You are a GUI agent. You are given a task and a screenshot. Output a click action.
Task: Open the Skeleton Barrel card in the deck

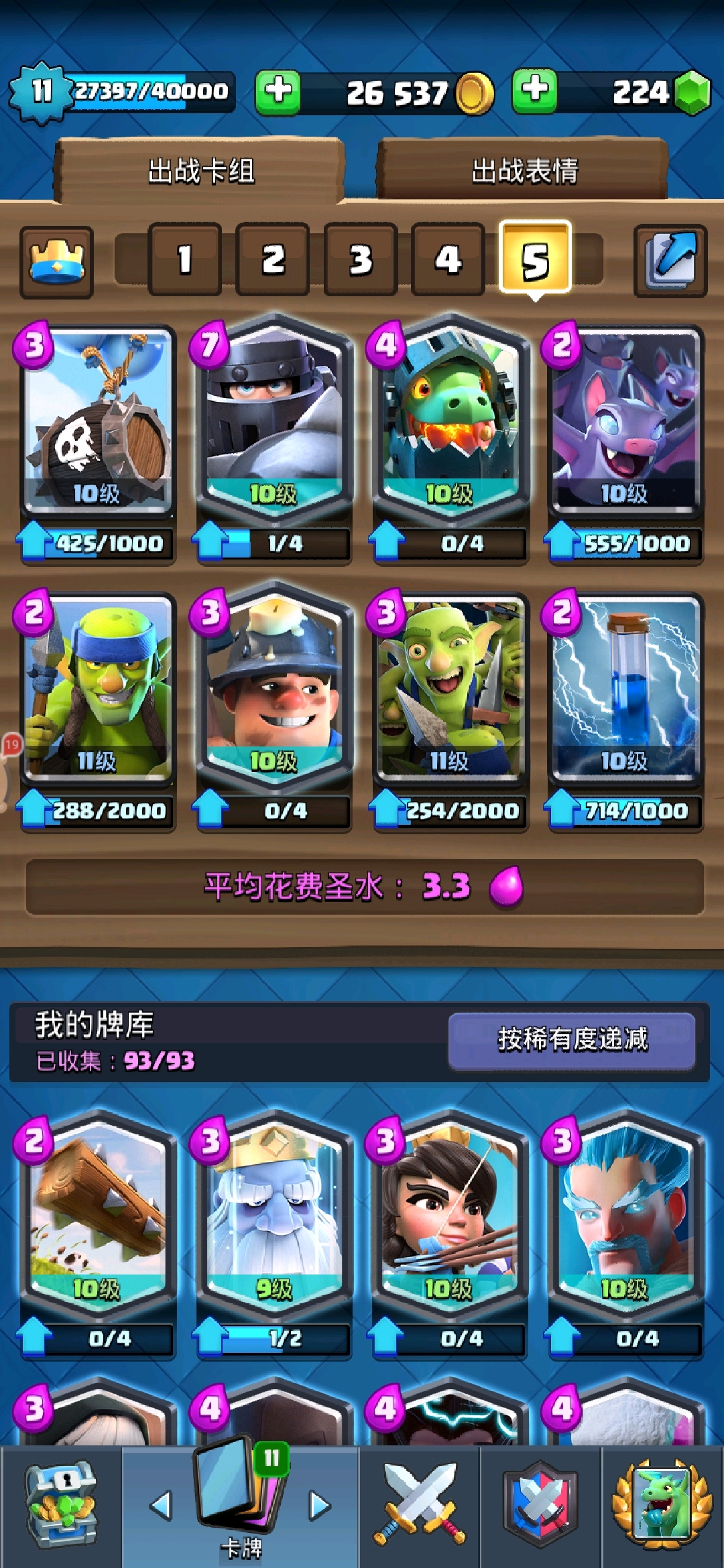pyautogui.click(x=98, y=422)
